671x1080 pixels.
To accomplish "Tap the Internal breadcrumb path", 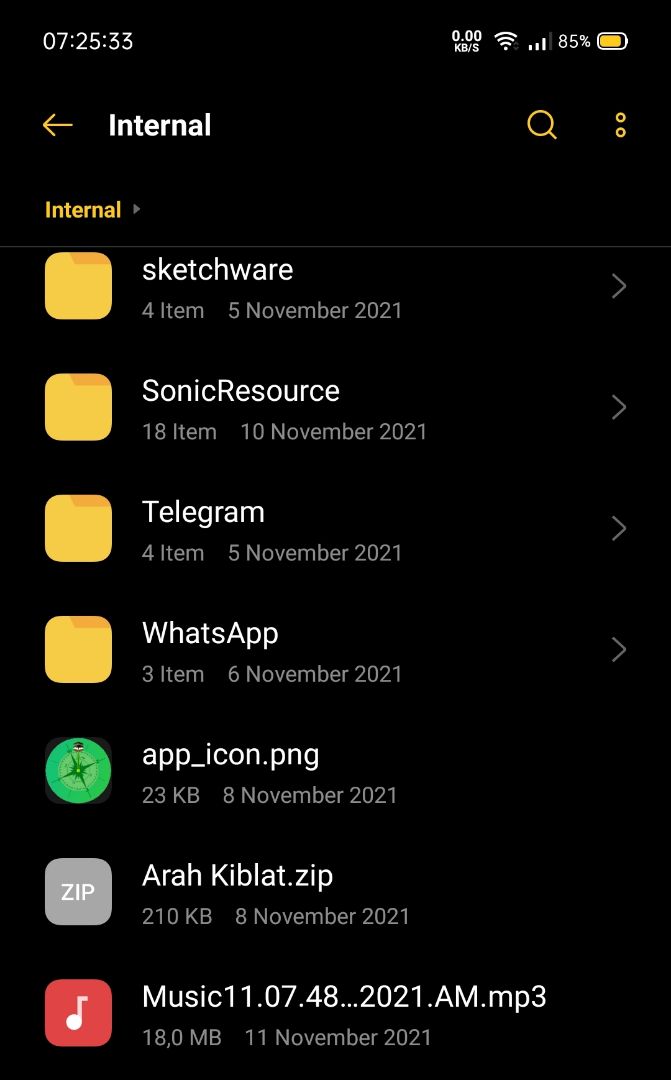I will click(x=83, y=210).
